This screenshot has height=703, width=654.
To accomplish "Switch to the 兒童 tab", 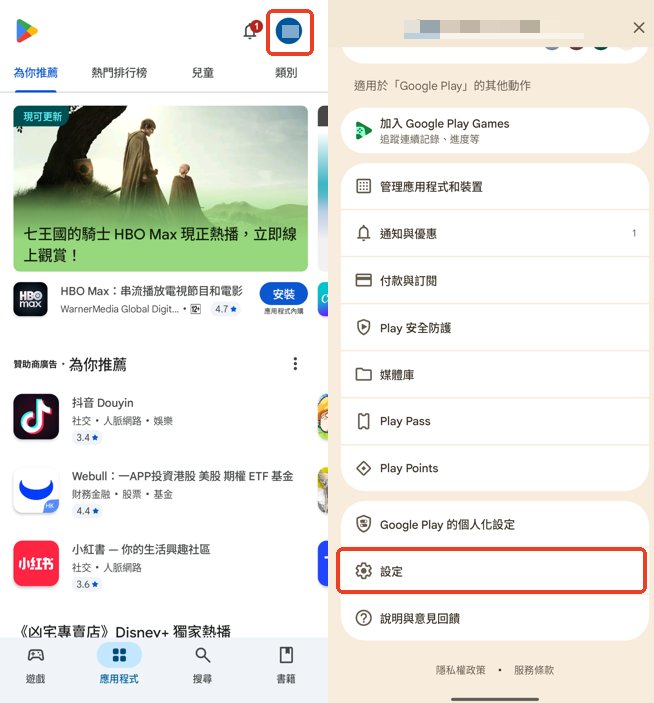I will 202,73.
